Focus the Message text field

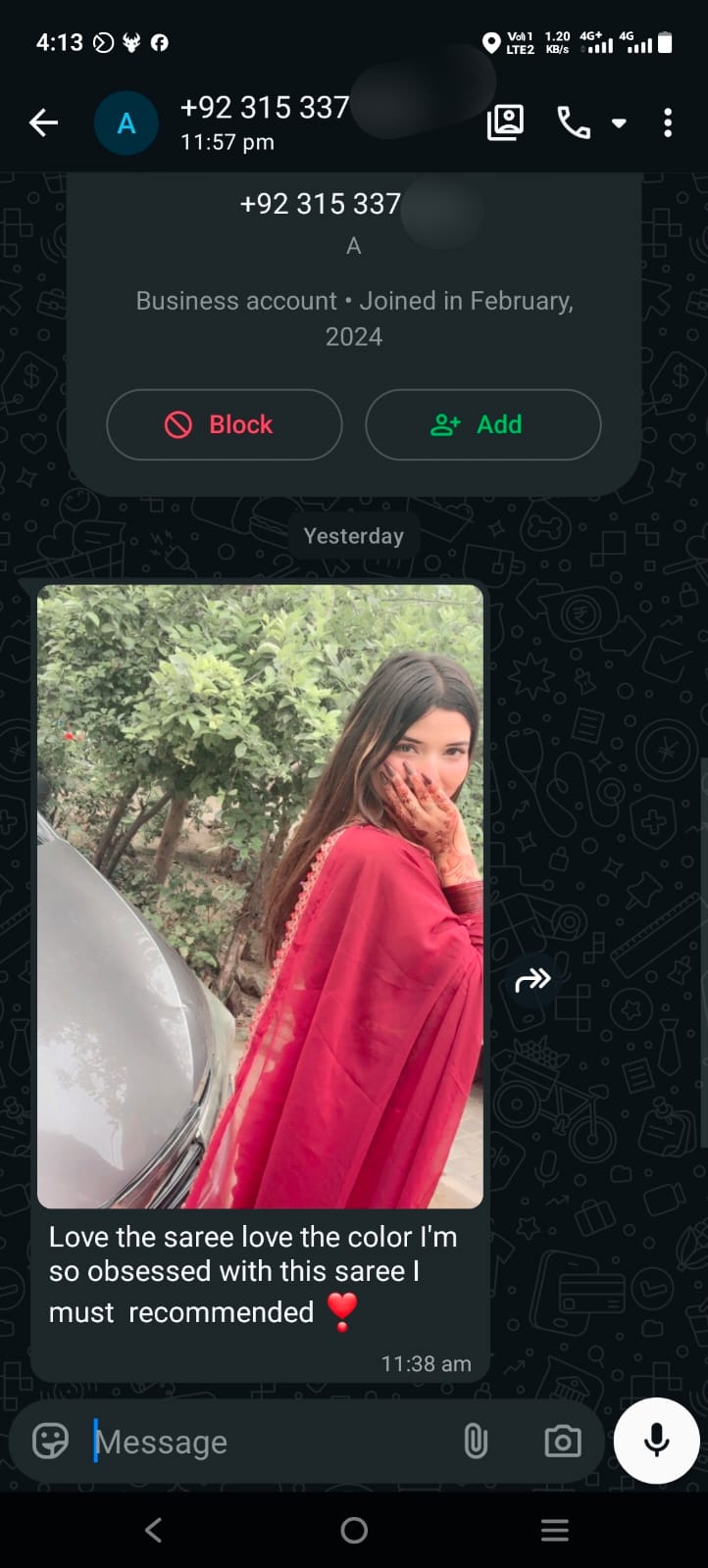[270, 1442]
